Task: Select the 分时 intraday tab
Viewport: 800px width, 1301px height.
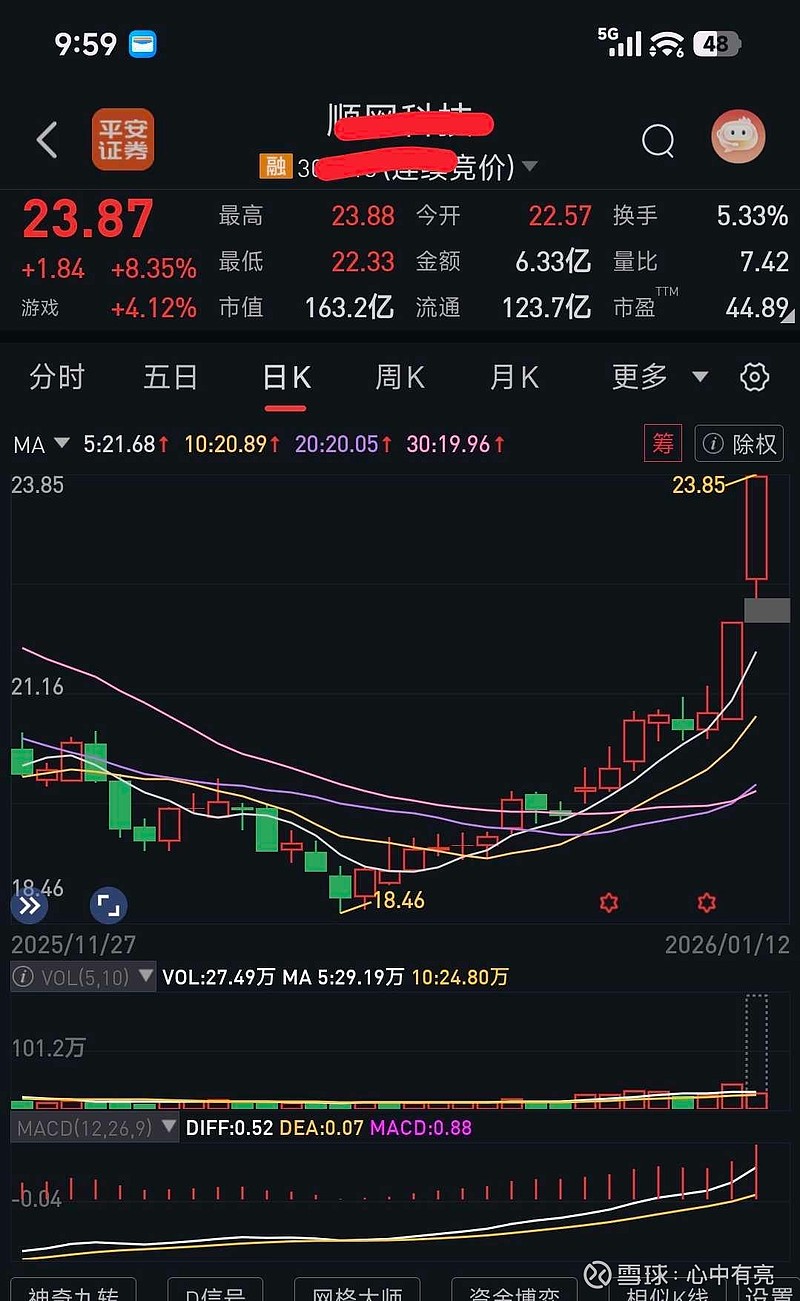Action: (57, 377)
